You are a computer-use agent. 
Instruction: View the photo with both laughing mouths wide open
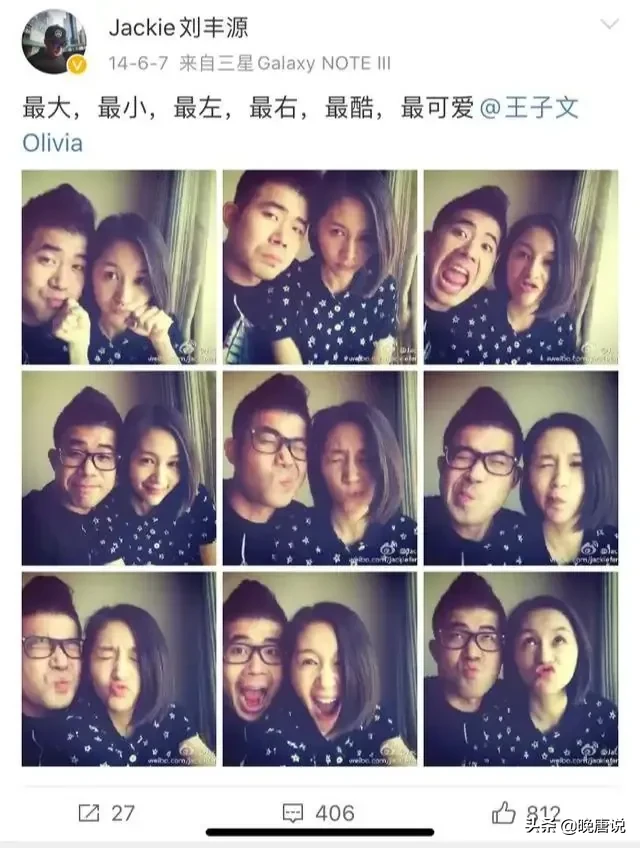[320, 668]
